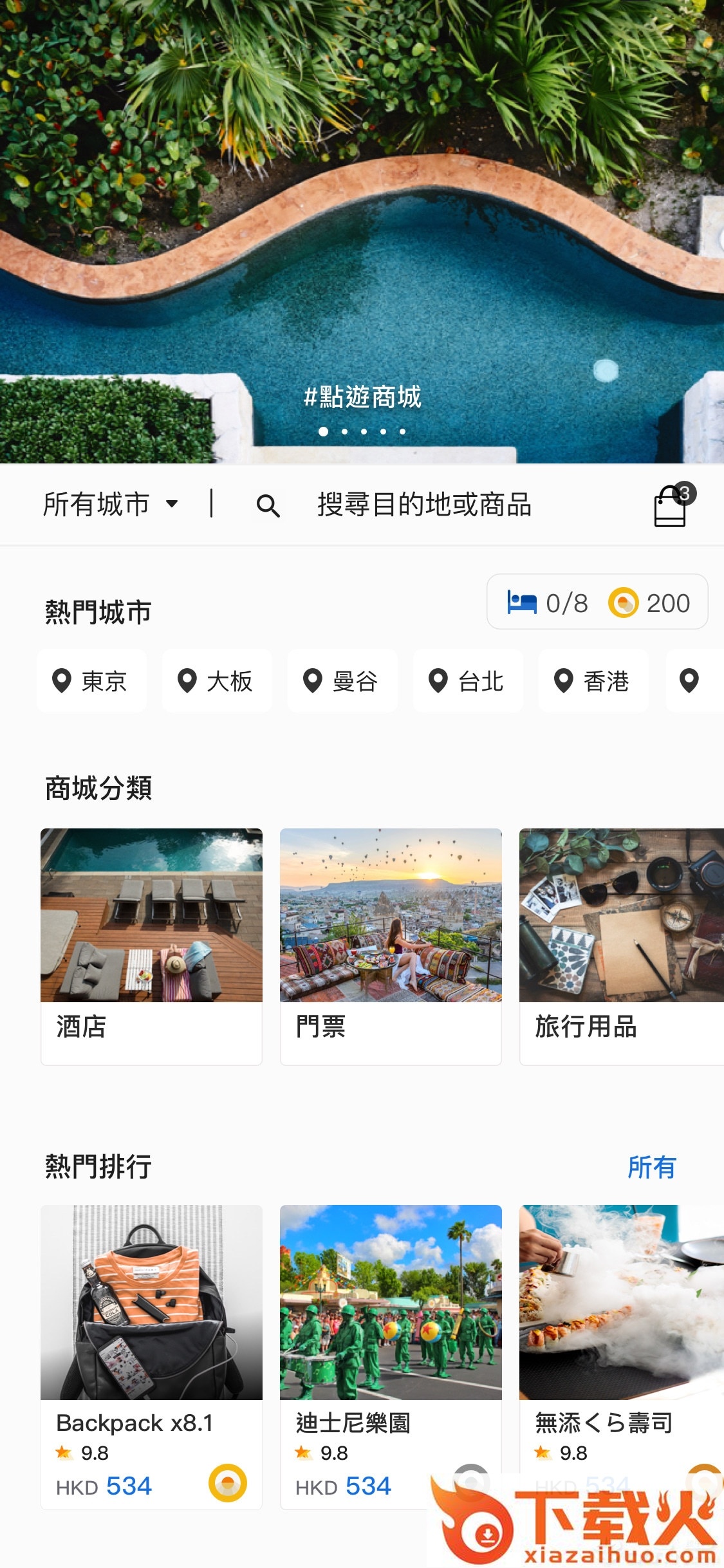The image size is (724, 1568).
Task: Choose the 香港 city chip
Action: (593, 681)
